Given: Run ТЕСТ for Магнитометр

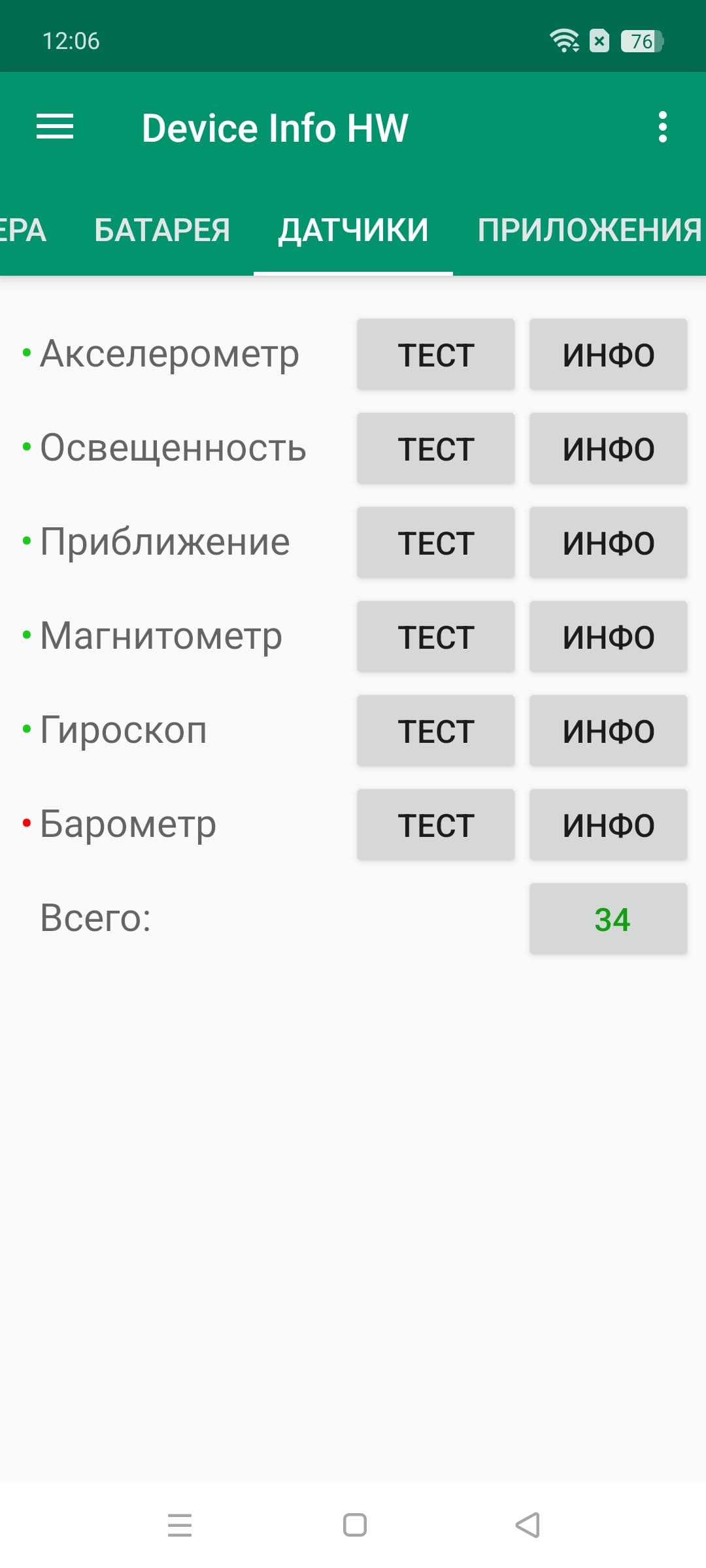Looking at the screenshot, I should pos(435,637).
